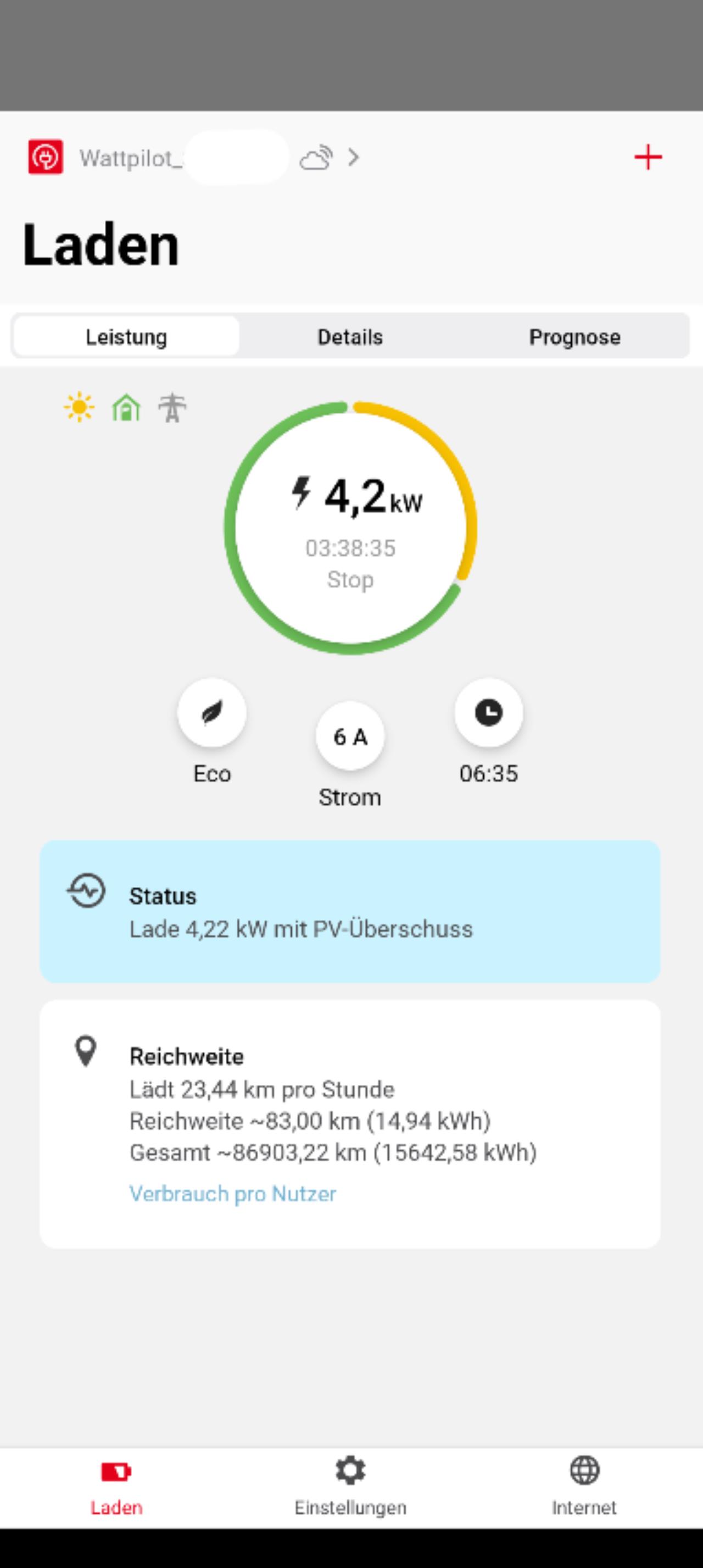Image resolution: width=703 pixels, height=1568 pixels.
Task: Switch to the Leistung segment
Action: (126, 336)
